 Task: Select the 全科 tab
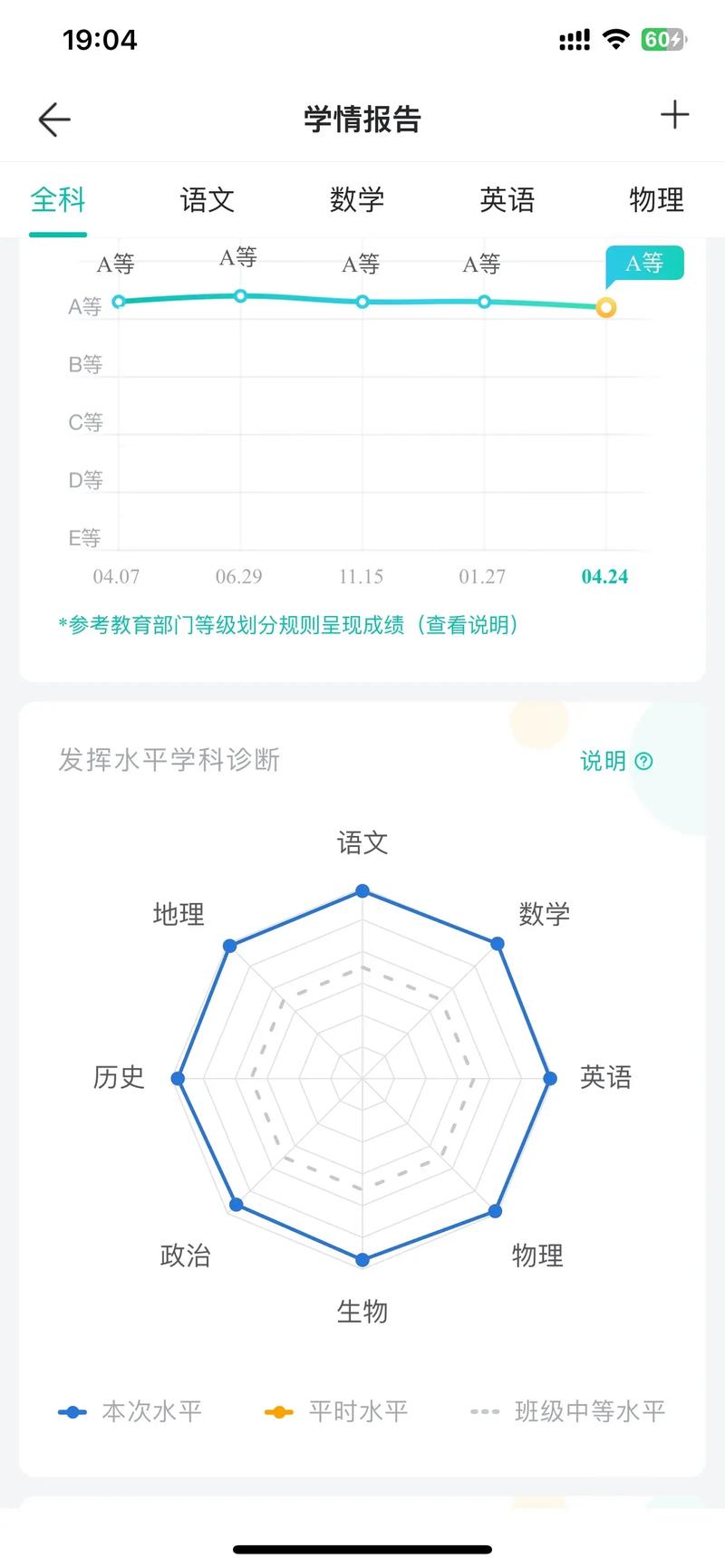[58, 199]
